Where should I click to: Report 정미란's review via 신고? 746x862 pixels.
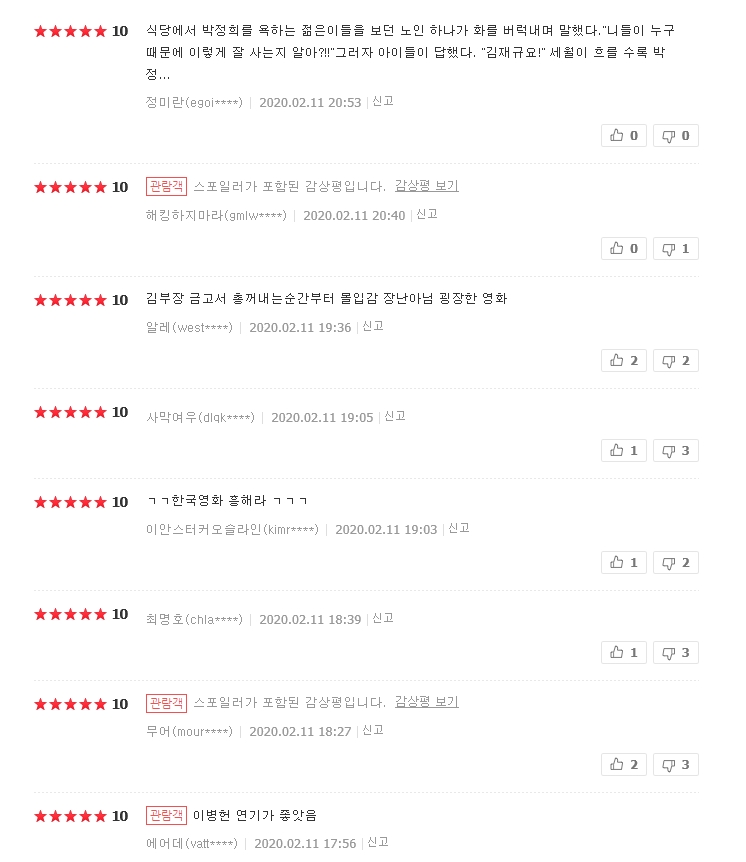[x=383, y=101]
